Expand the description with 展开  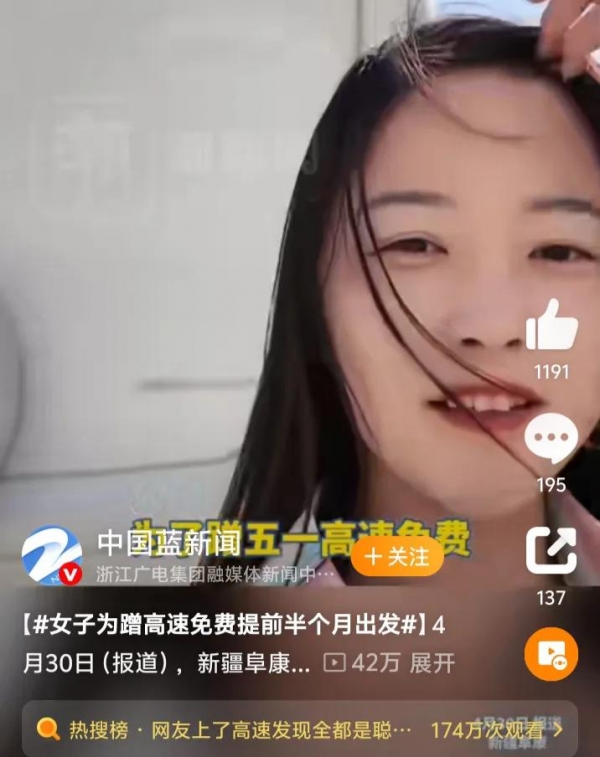(432, 663)
